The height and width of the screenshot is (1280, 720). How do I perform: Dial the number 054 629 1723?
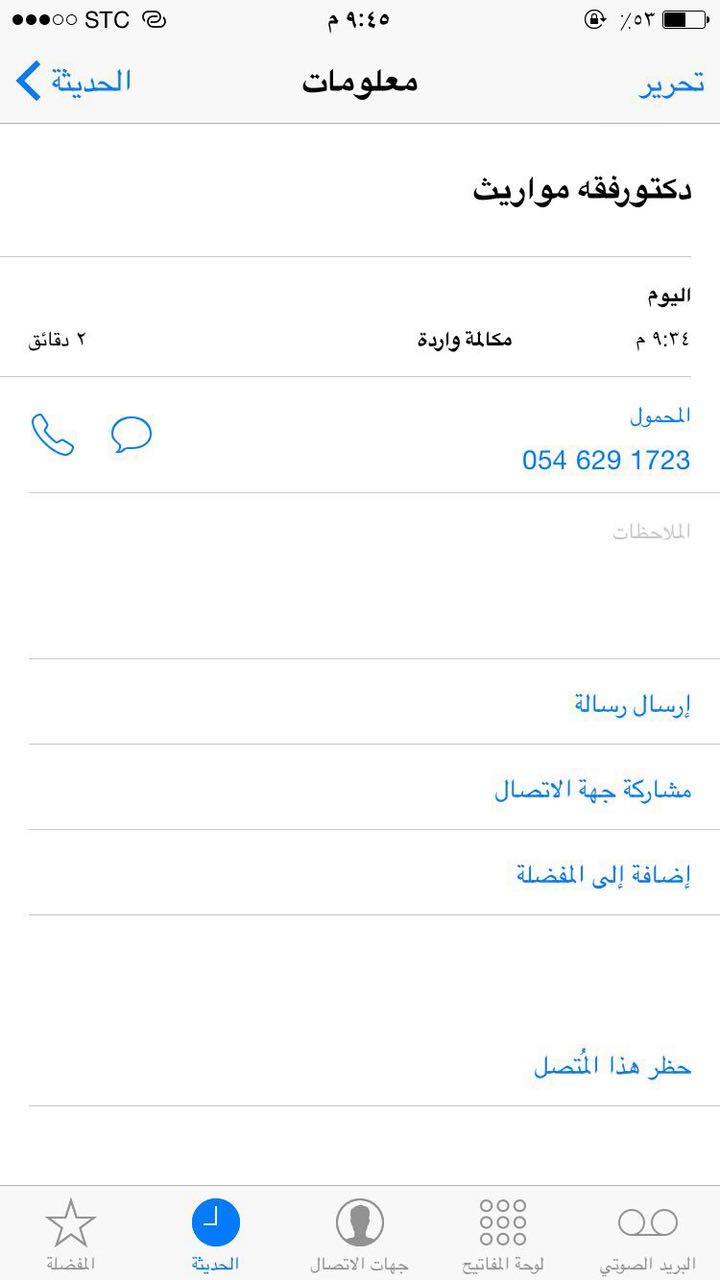coord(606,460)
